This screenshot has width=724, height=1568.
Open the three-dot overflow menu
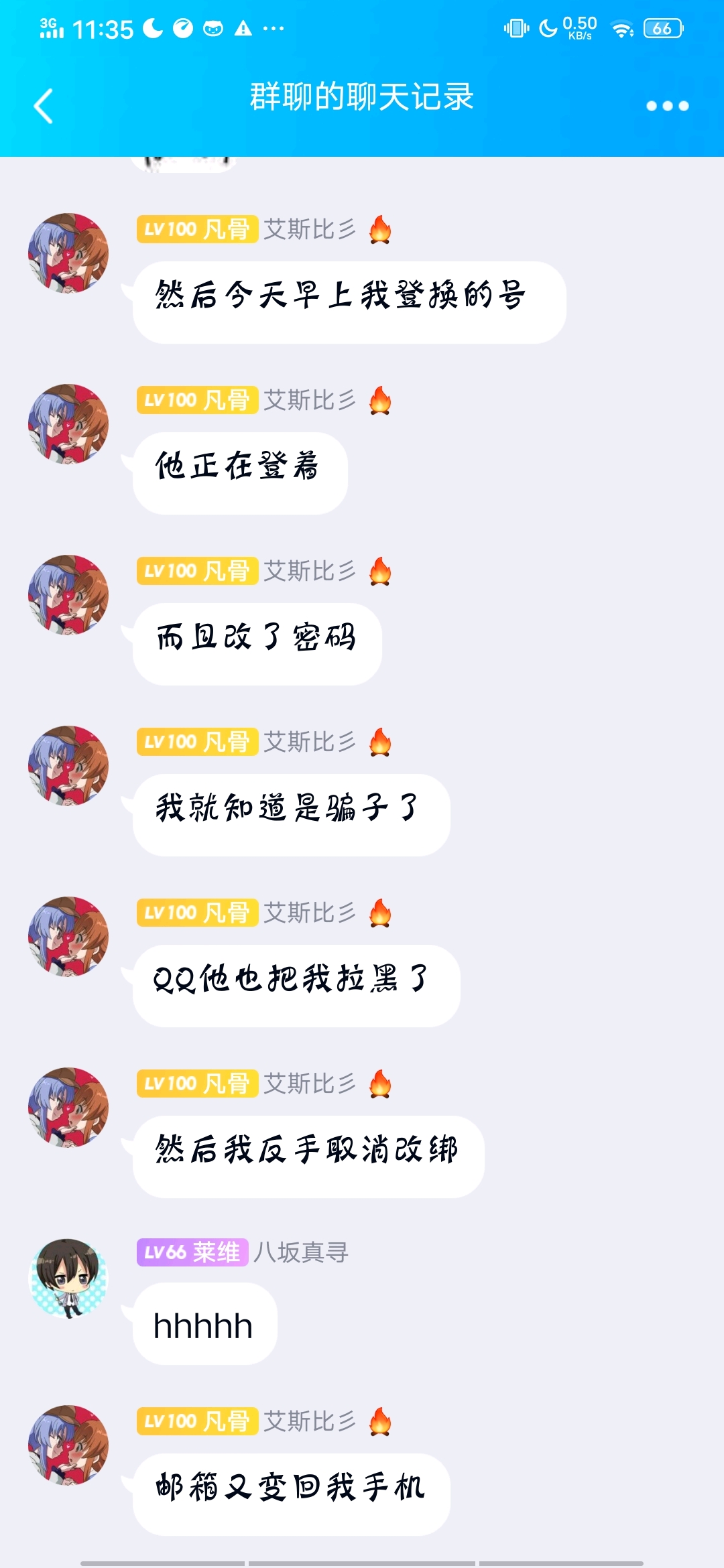coord(667,106)
